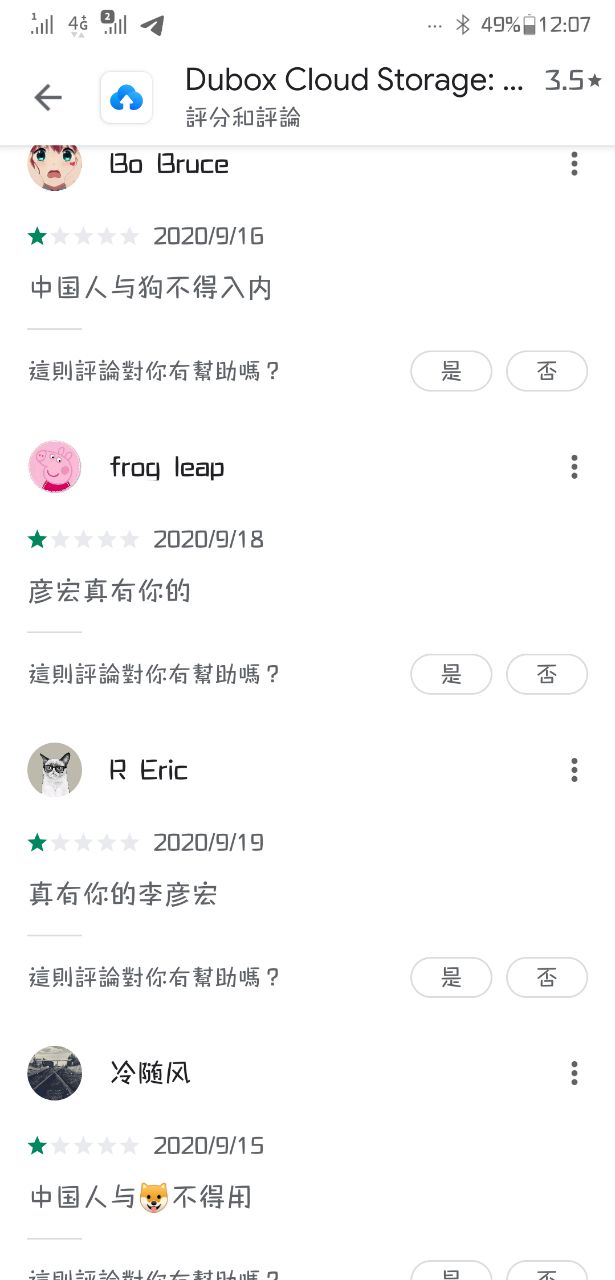Open options for R Eric's review
This screenshot has width=615, height=1280.
[574, 770]
